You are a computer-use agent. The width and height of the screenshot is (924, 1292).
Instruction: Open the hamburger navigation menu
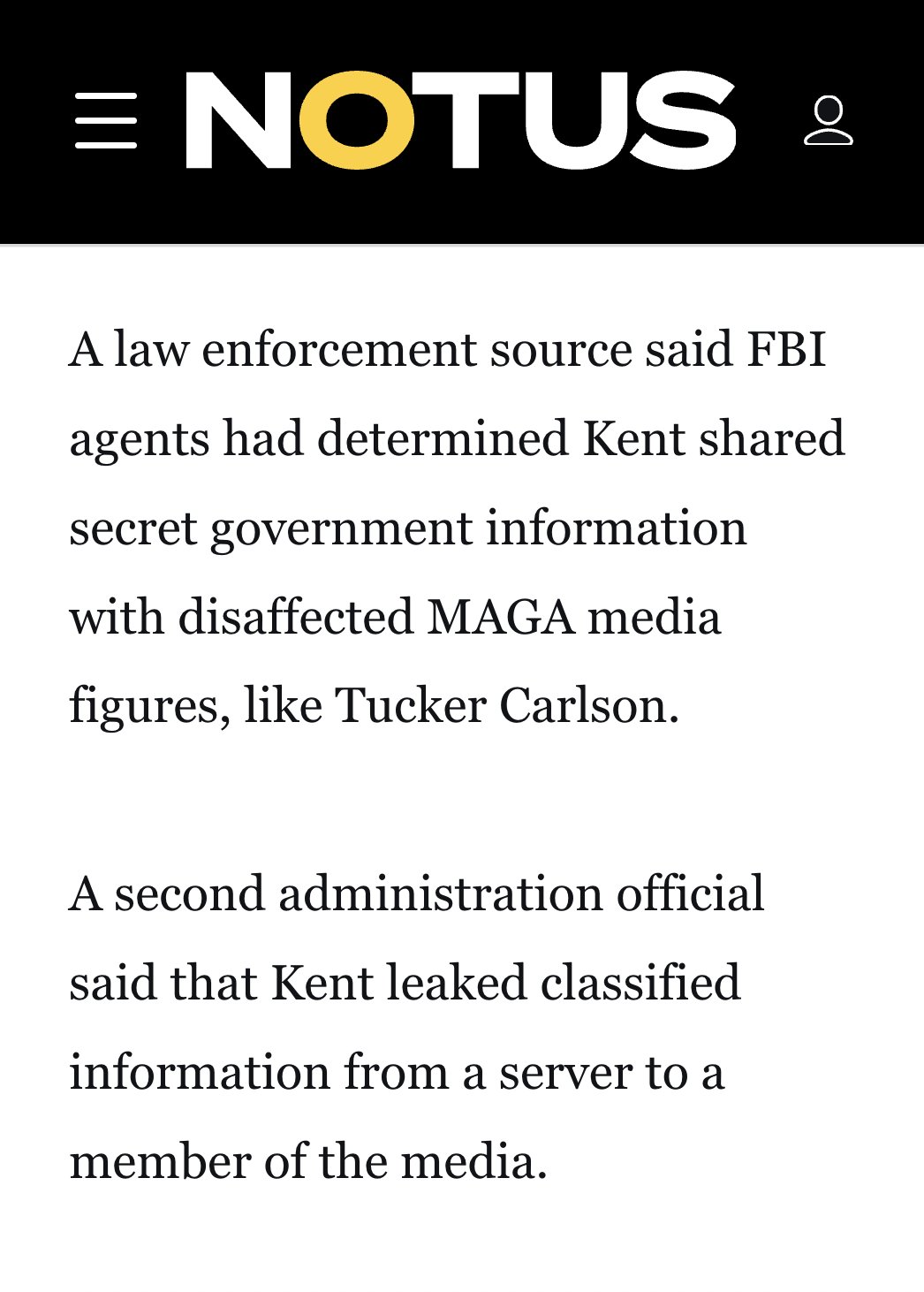point(106,120)
